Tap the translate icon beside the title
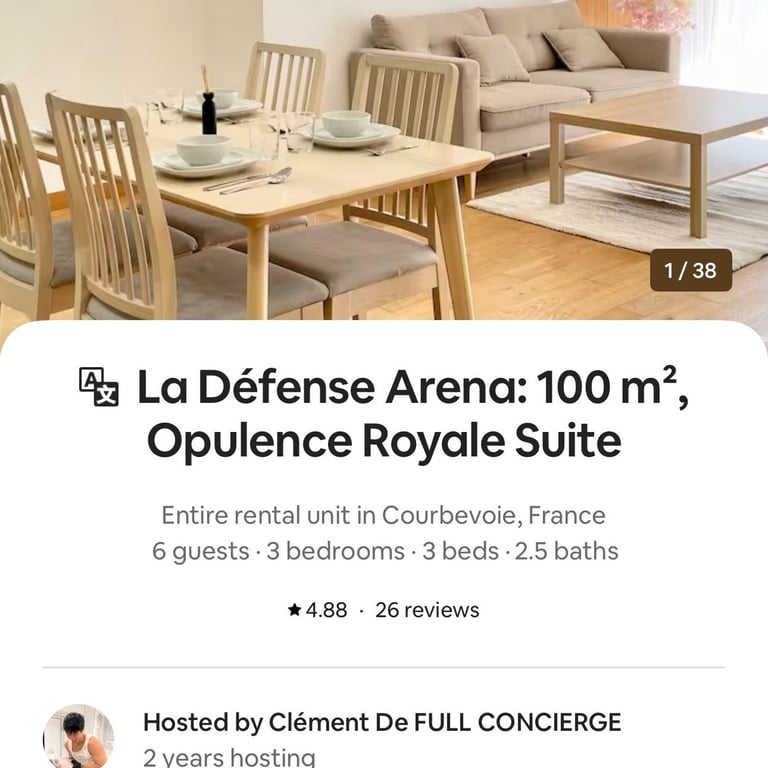The width and height of the screenshot is (768, 768). pos(99,387)
